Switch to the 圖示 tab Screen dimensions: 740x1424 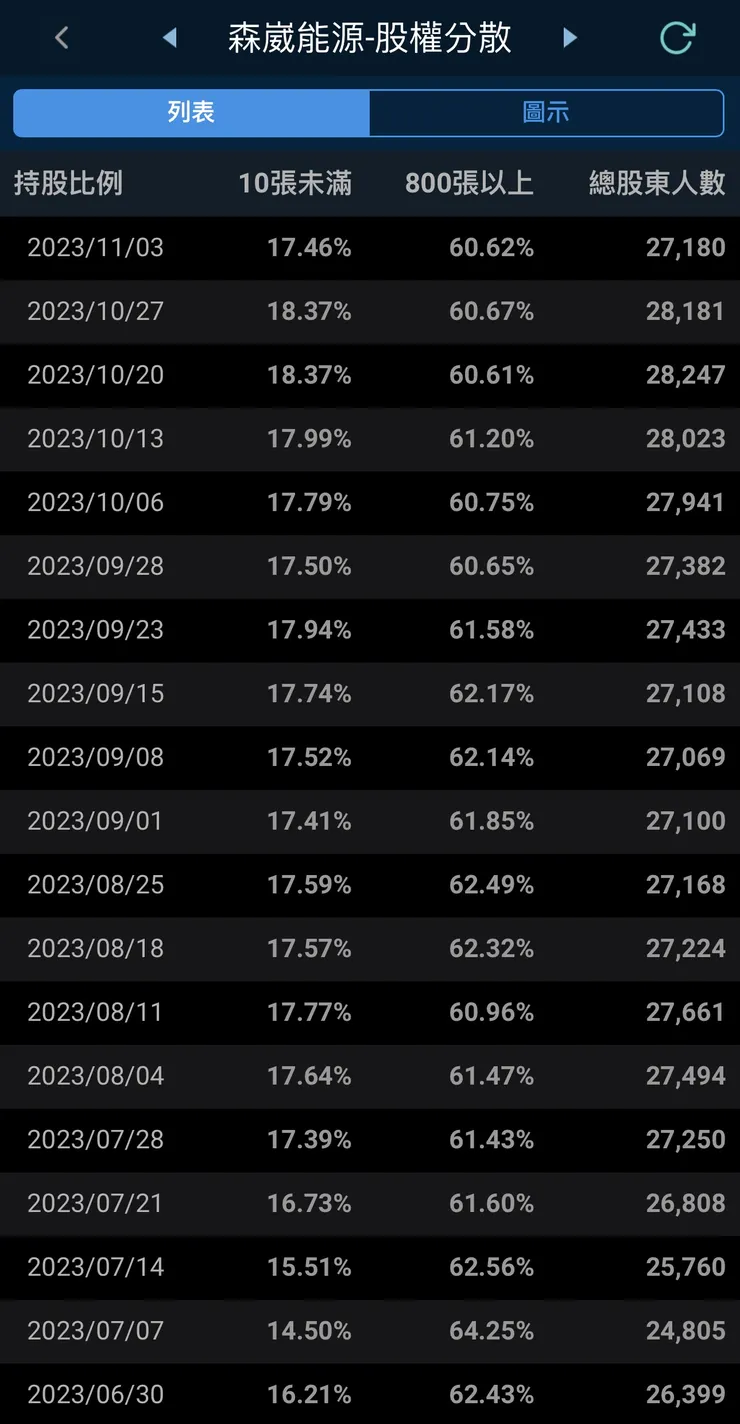(x=546, y=112)
